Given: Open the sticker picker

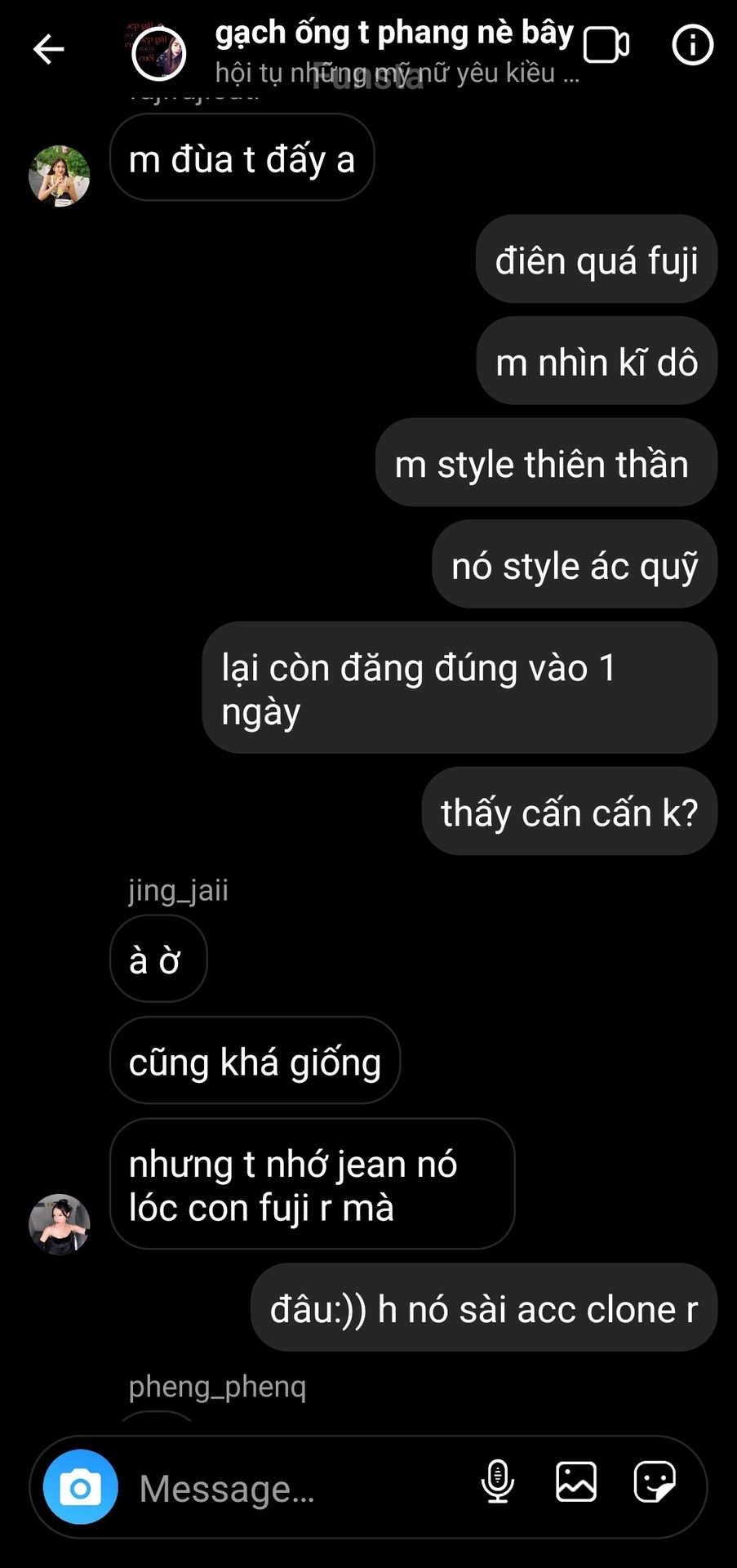Looking at the screenshot, I should [x=655, y=1481].
